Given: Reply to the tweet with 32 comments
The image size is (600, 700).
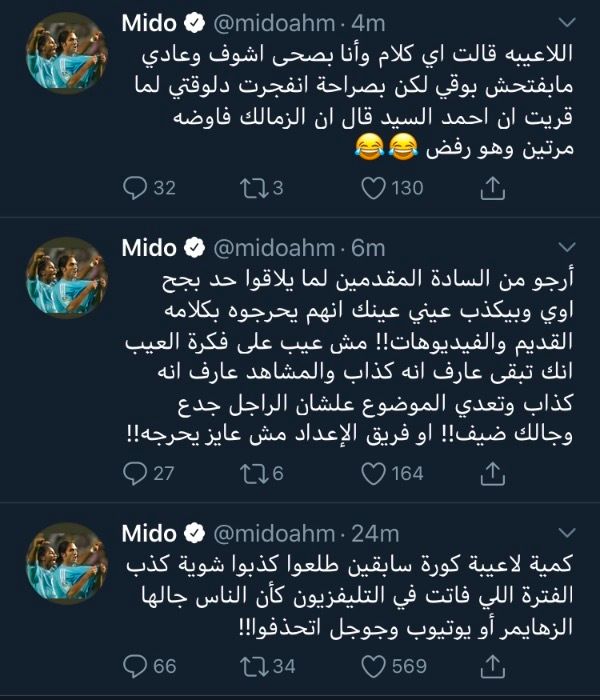Looking at the screenshot, I should 134,187.
